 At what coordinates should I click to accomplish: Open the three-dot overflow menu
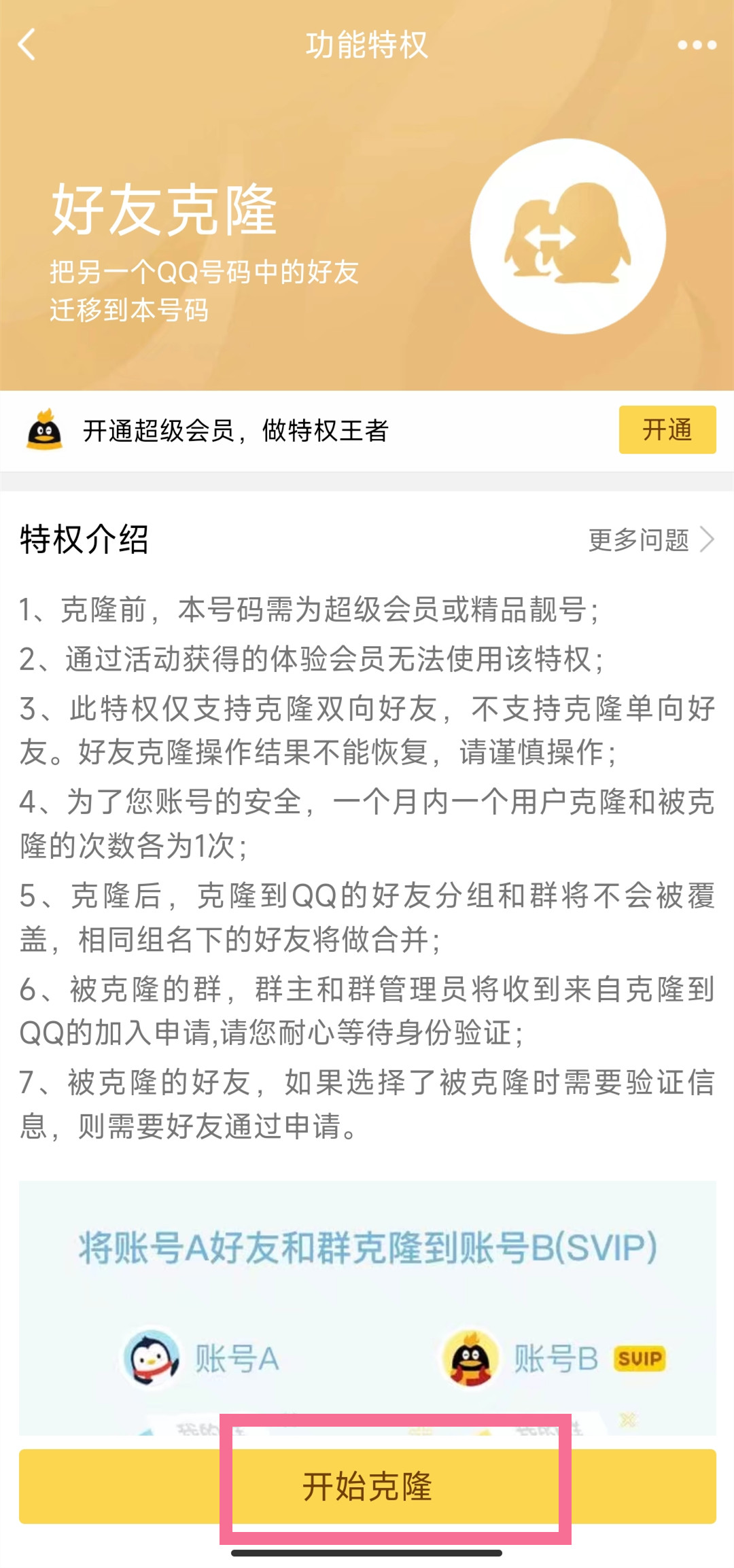click(697, 45)
